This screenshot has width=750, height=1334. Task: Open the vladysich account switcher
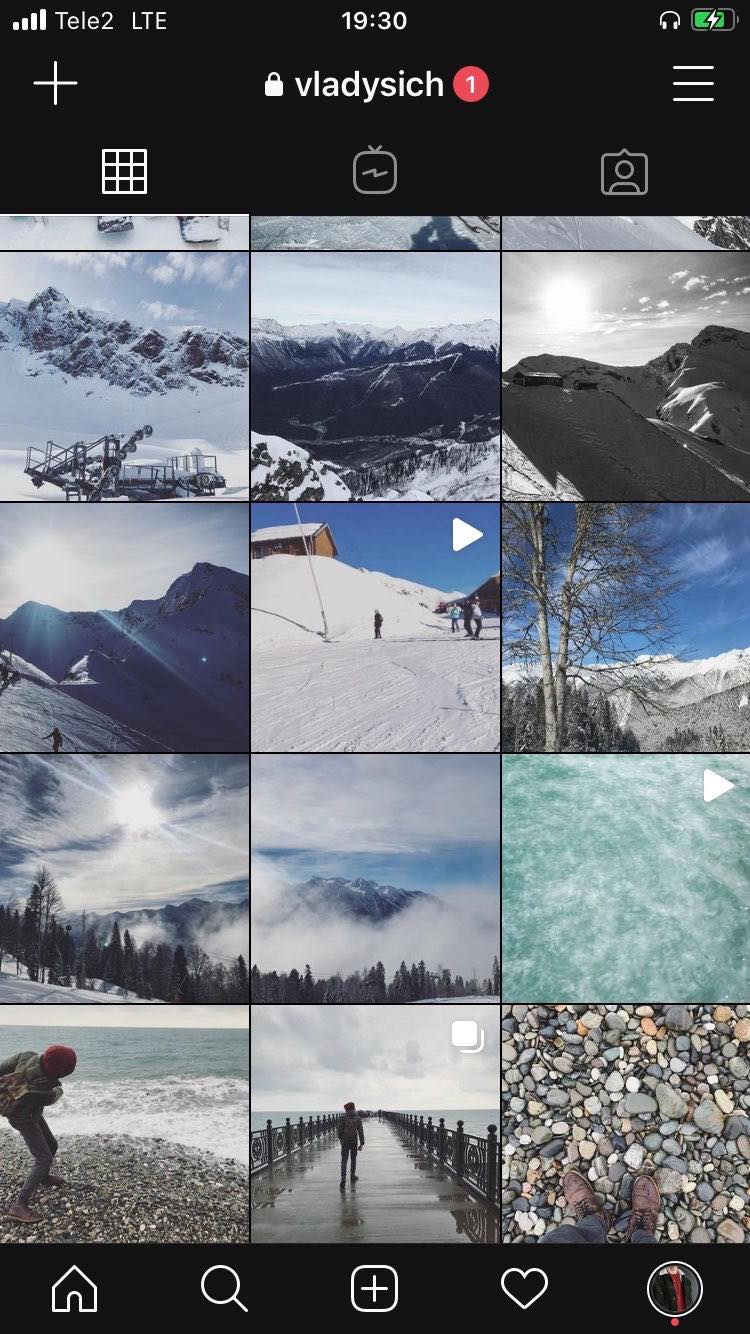[368, 85]
